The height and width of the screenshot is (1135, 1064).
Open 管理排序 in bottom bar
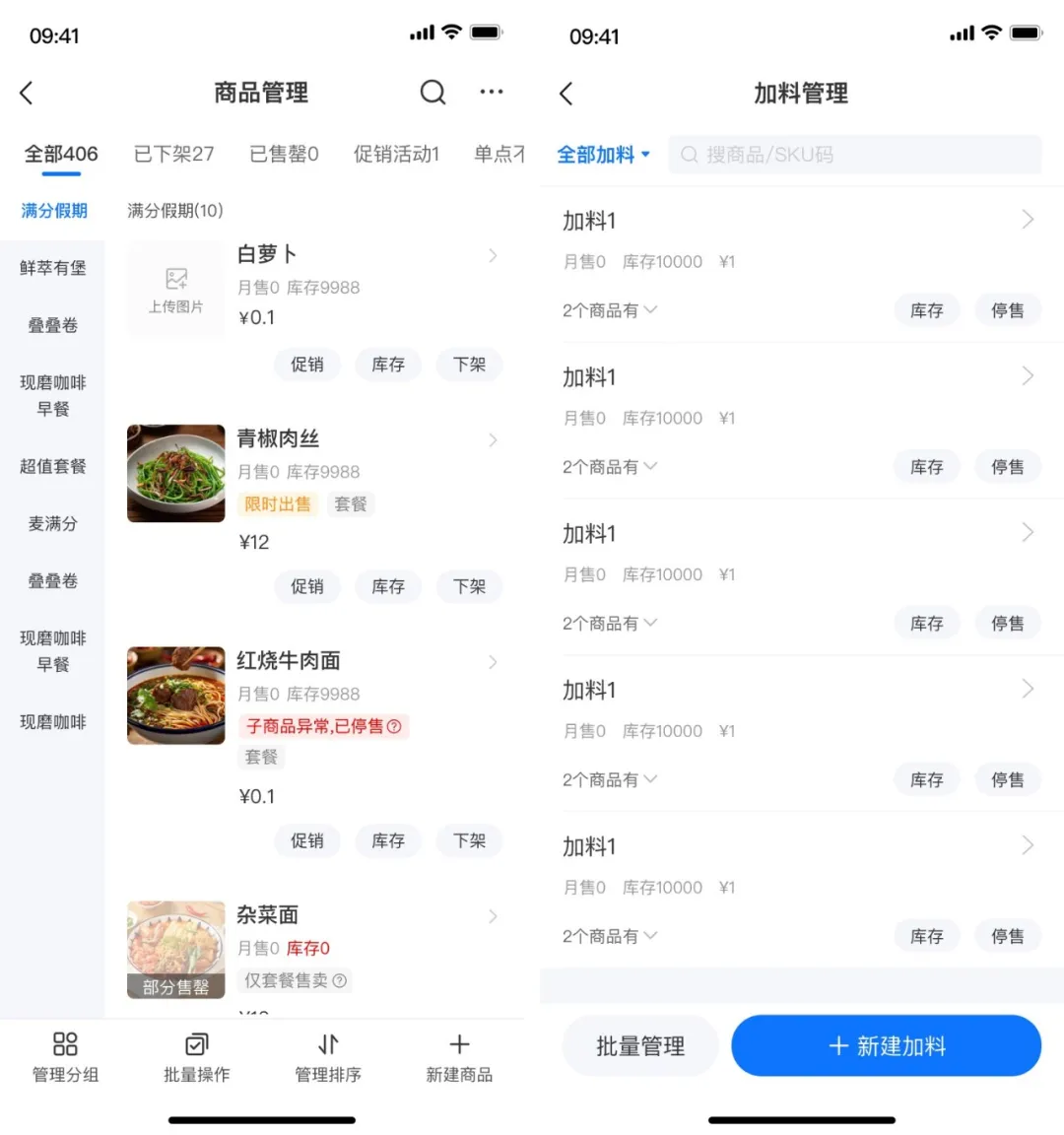pos(328,1056)
